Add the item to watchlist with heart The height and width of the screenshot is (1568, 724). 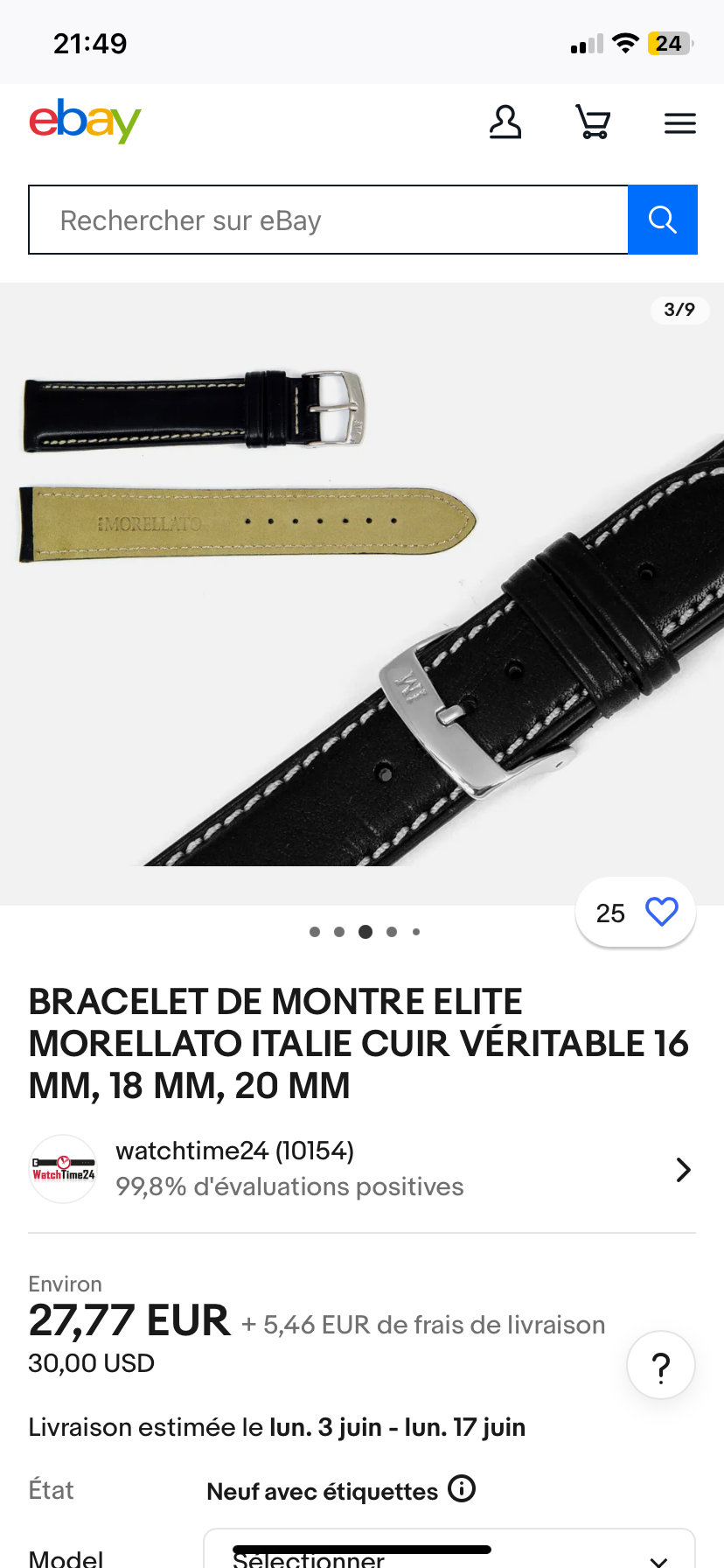pos(661,912)
